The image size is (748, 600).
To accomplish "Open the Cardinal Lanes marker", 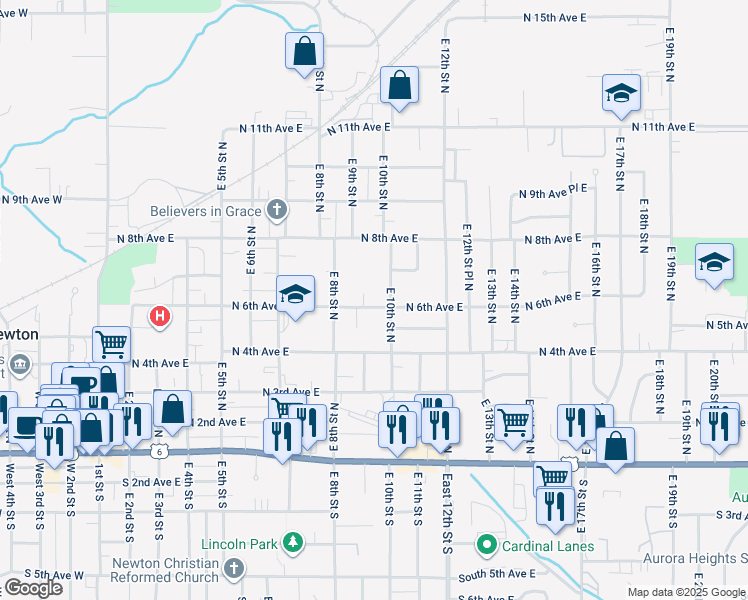I will click(487, 546).
